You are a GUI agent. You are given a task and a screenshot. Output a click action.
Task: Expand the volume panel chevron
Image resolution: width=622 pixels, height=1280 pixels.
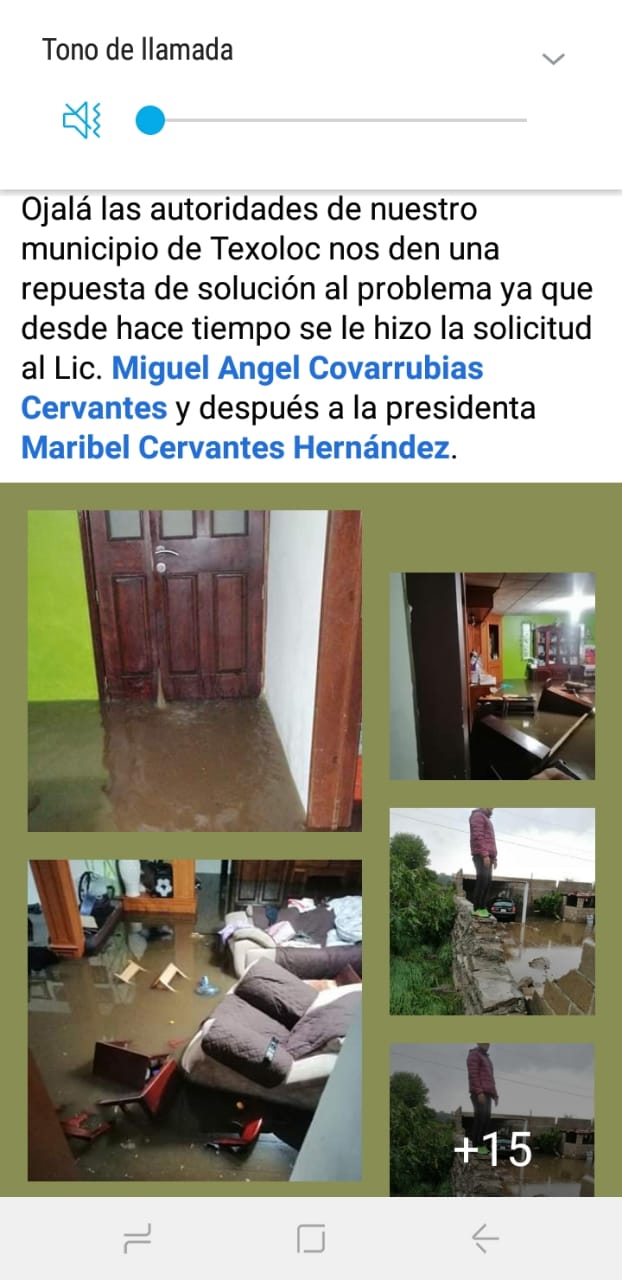(553, 59)
